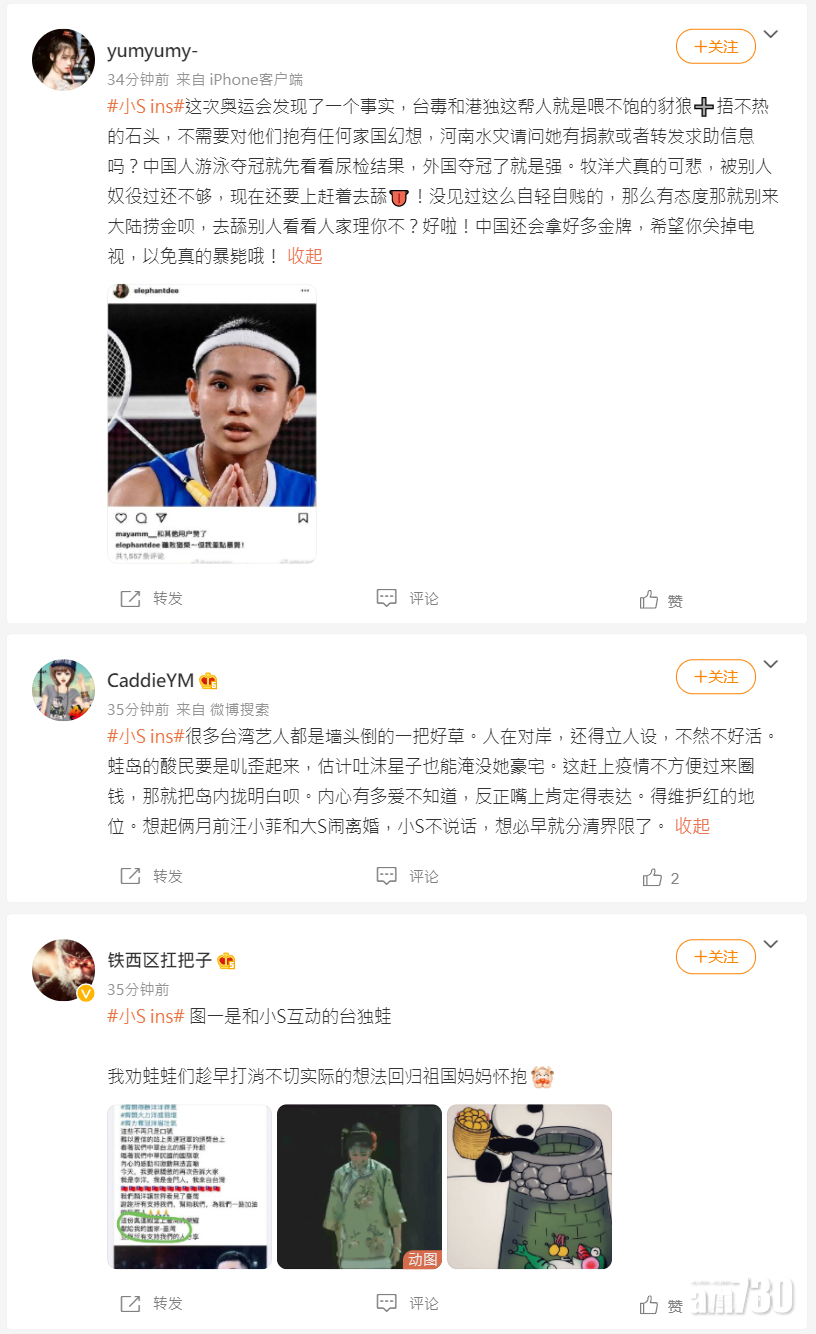The width and height of the screenshot is (816, 1334).
Task: View the 动图 GIF thumbnail
Action: click(359, 1186)
